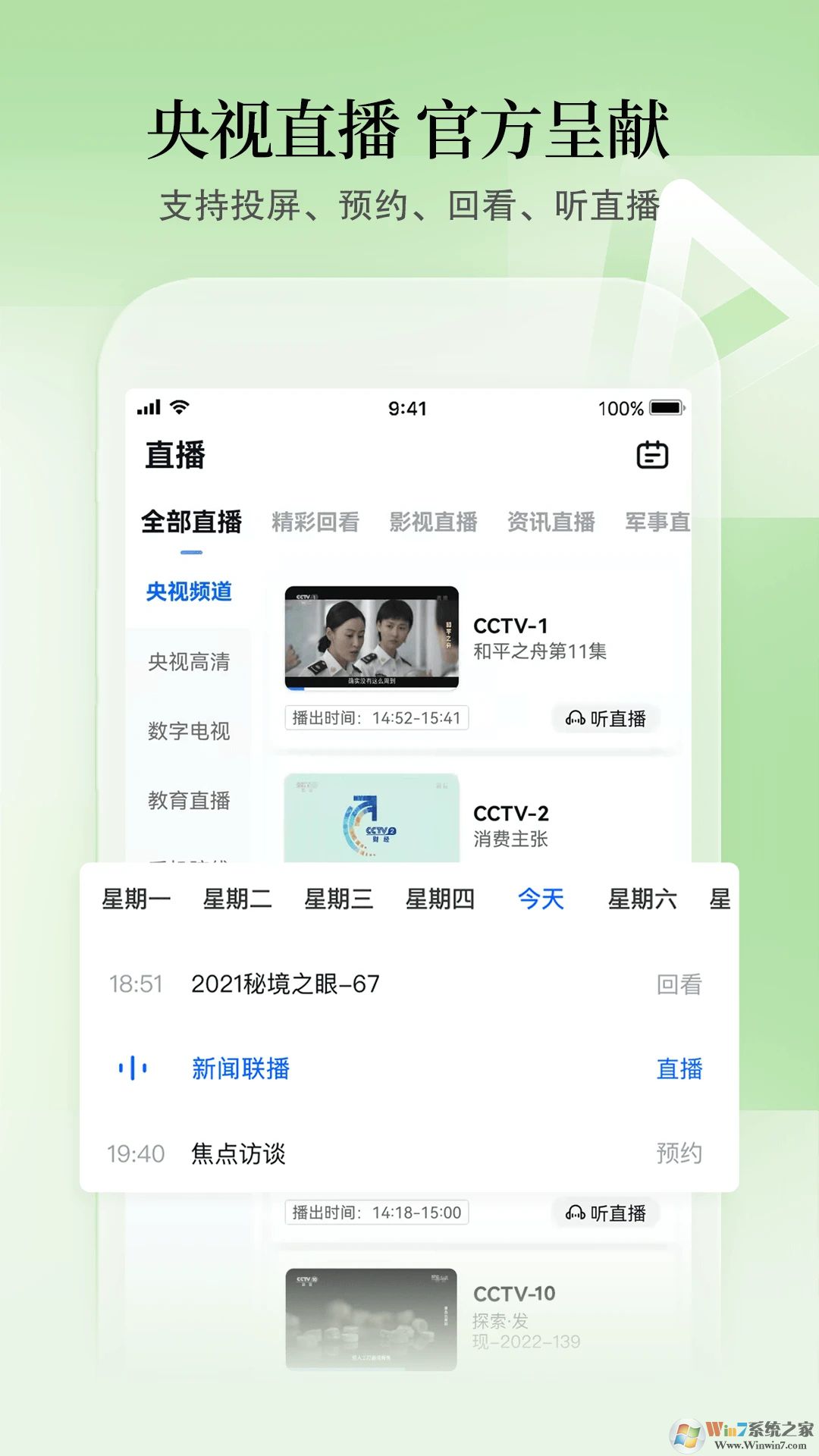Tap the Wi-Fi icon in the status bar

pyautogui.click(x=179, y=407)
